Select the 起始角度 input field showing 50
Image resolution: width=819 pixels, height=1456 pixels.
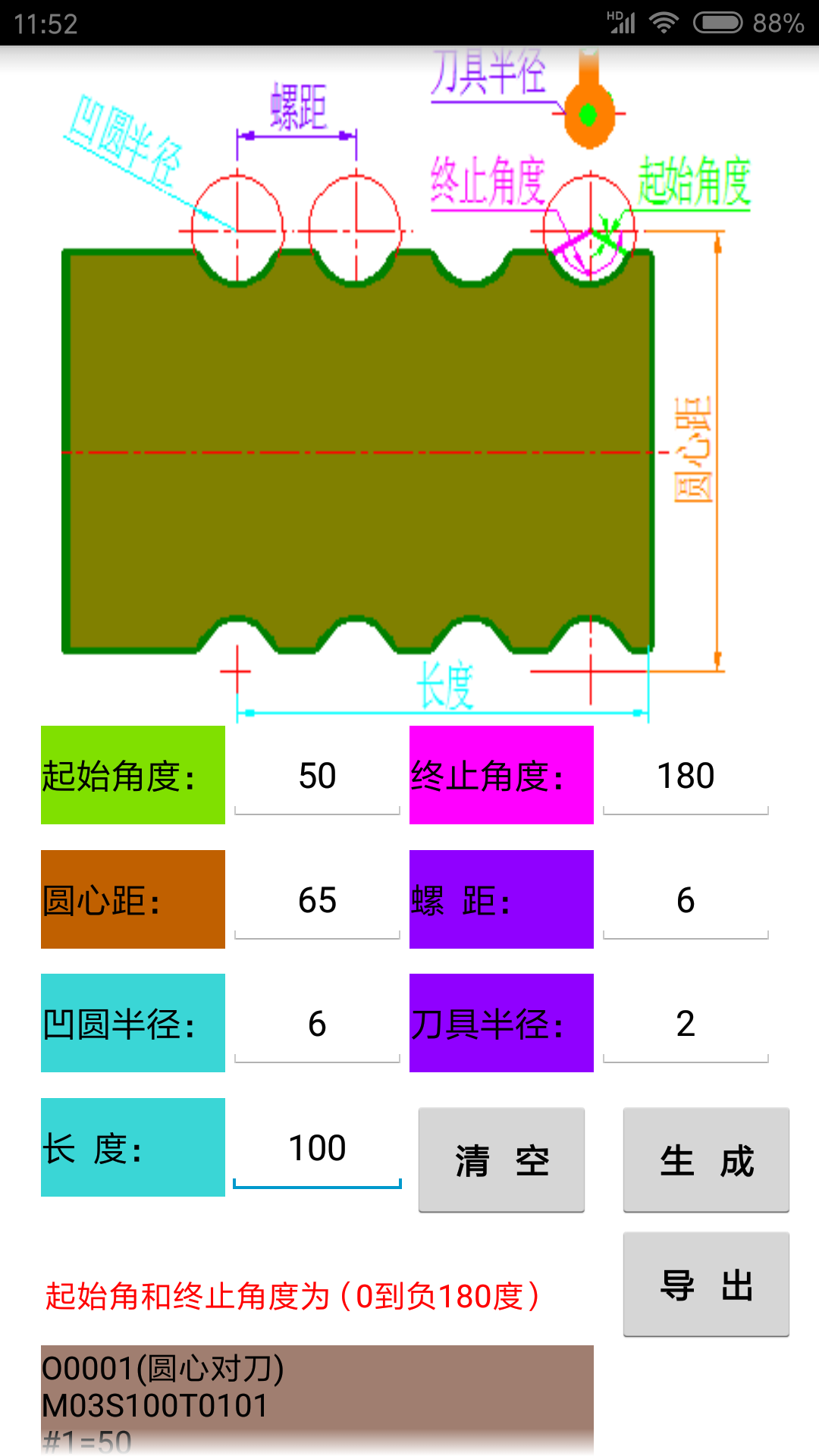(x=317, y=775)
